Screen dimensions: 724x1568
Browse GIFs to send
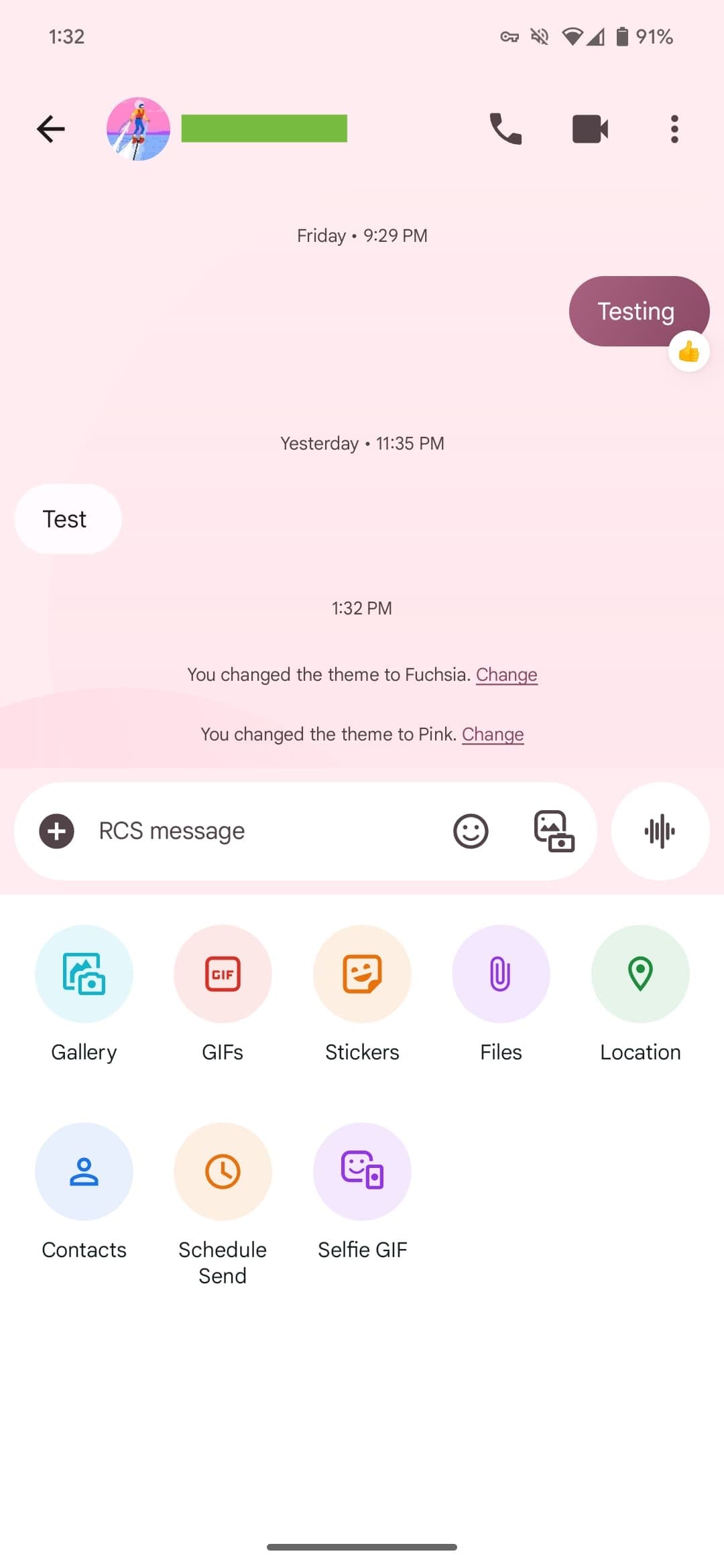[x=223, y=974]
